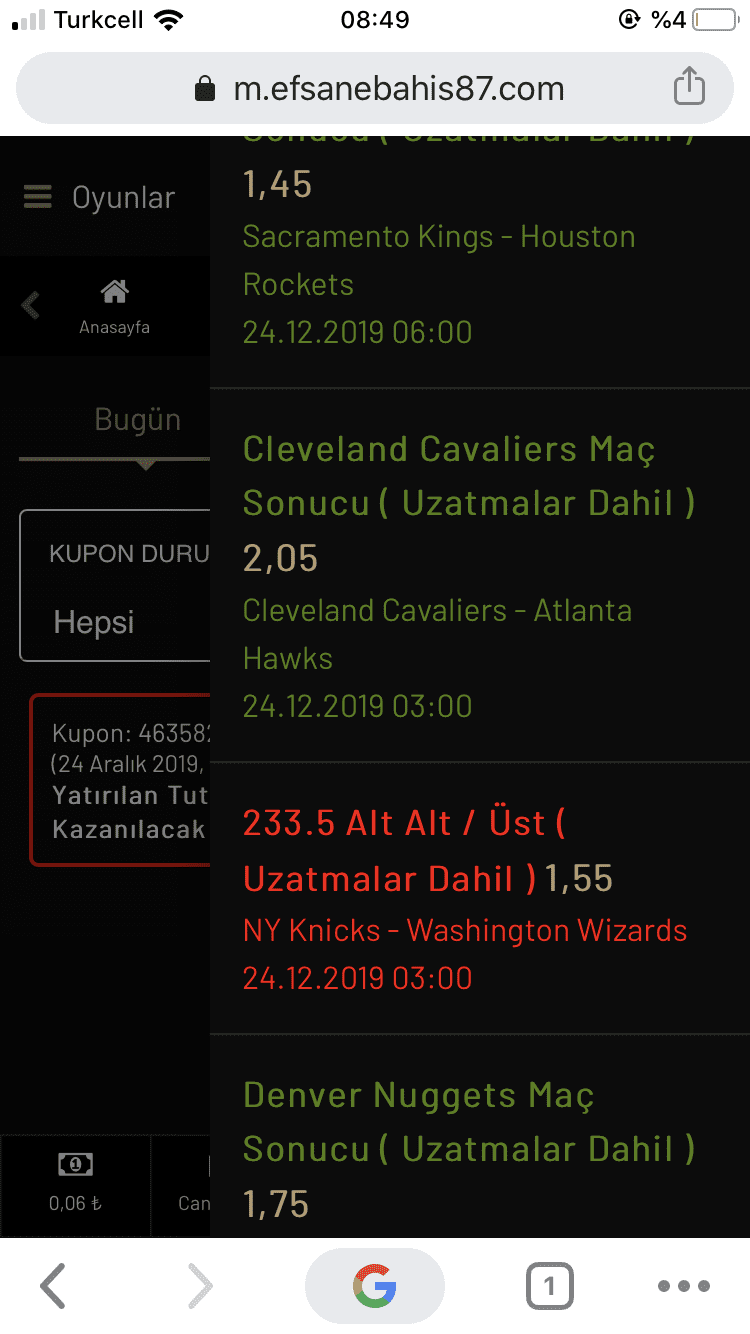Viewport: 750px width, 1334px height.
Task: Go back in the browser
Action: [x=52, y=1286]
